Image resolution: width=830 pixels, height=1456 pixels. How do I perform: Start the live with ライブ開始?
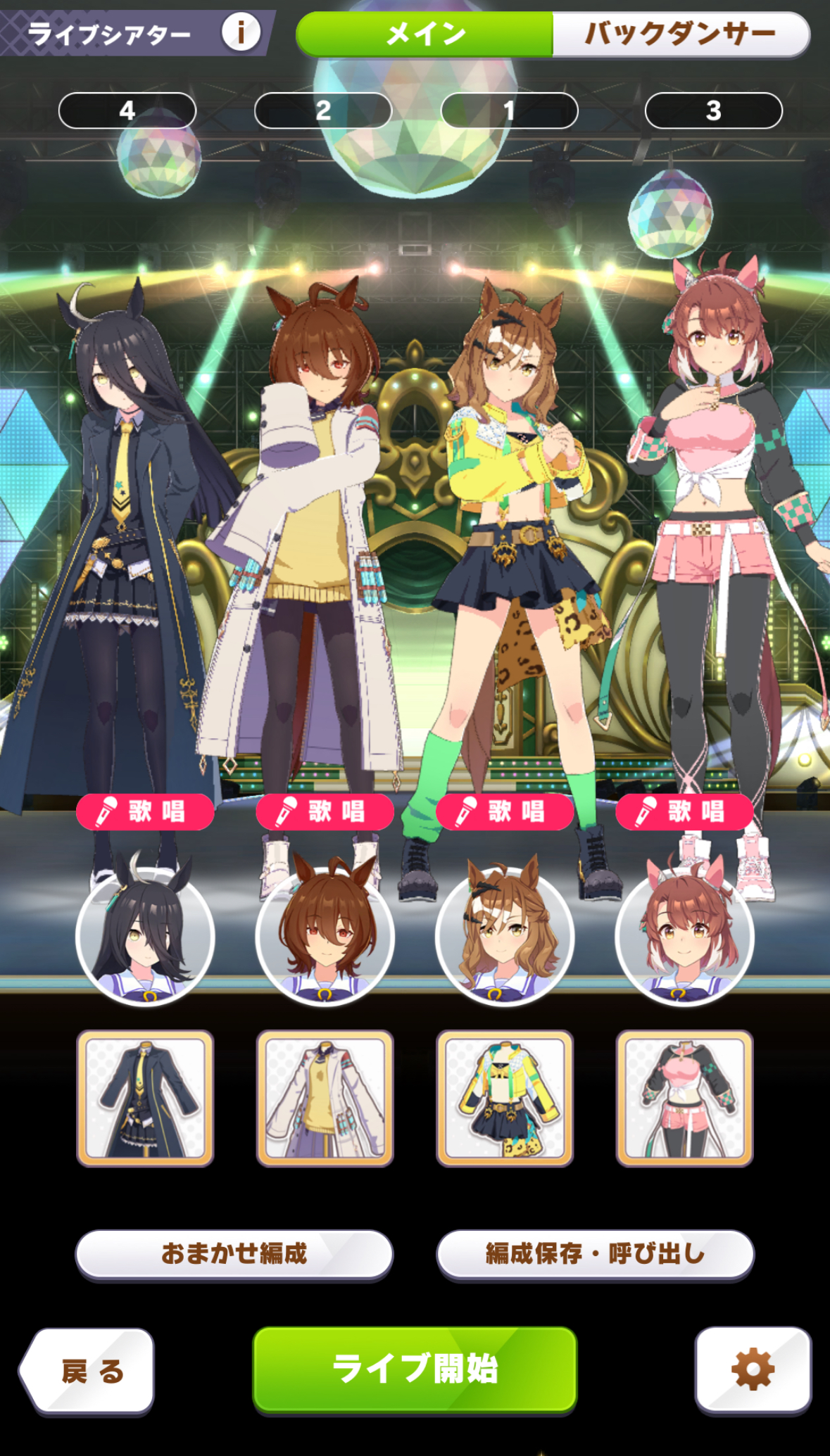click(x=415, y=1369)
